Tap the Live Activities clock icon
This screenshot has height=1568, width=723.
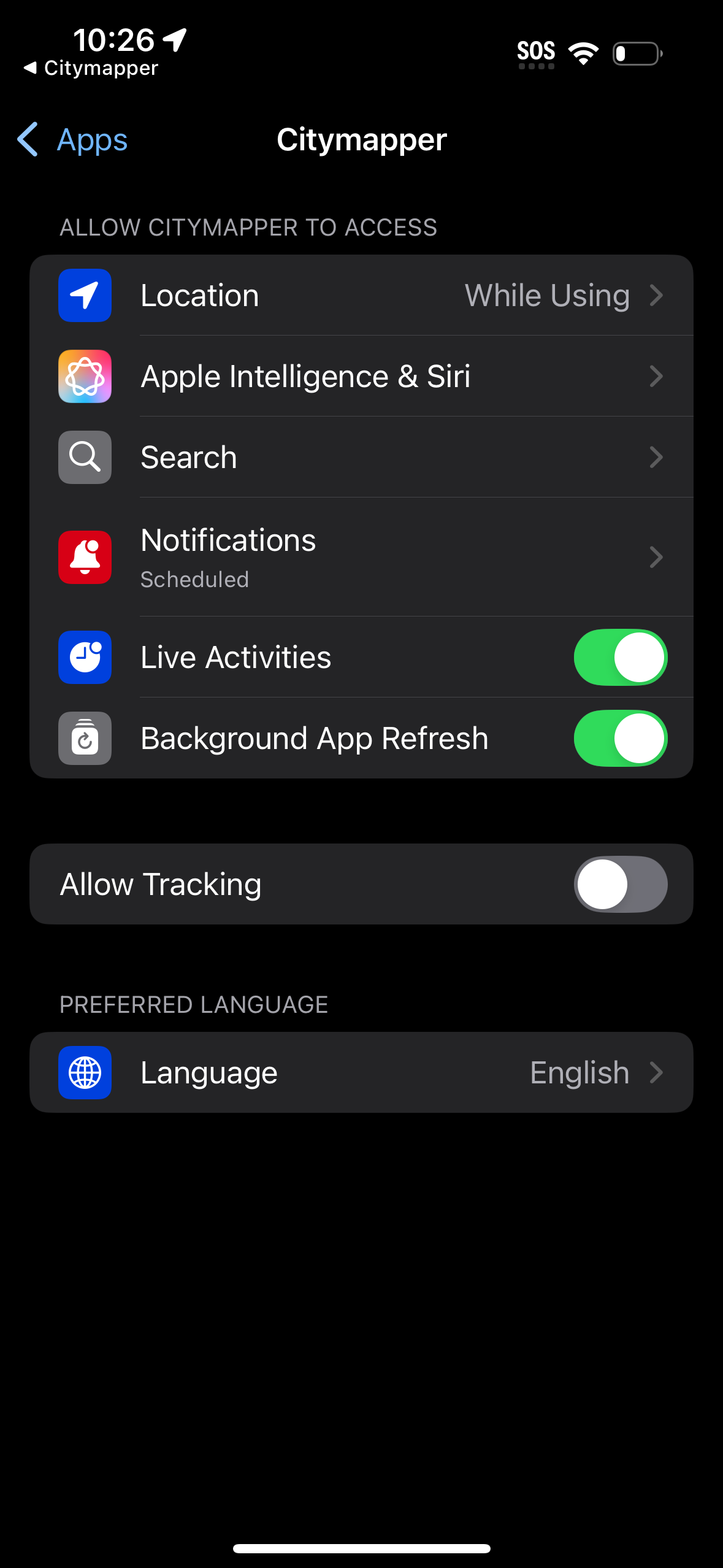[85, 657]
